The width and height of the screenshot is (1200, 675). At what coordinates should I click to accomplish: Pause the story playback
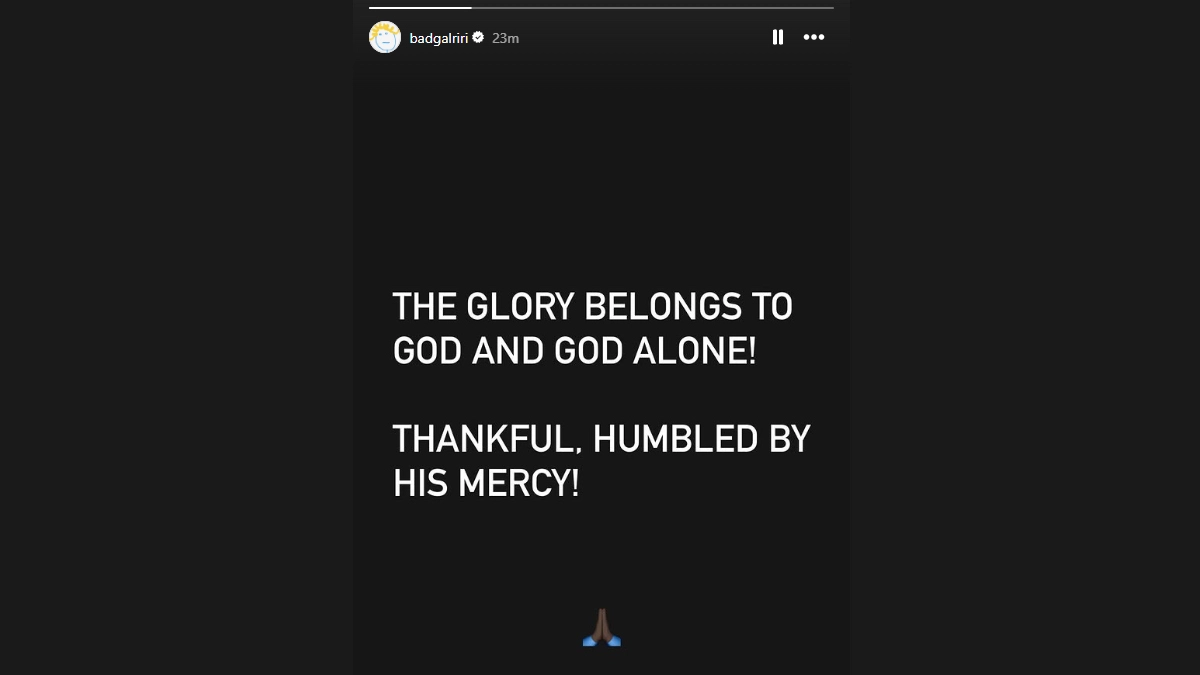coord(777,37)
